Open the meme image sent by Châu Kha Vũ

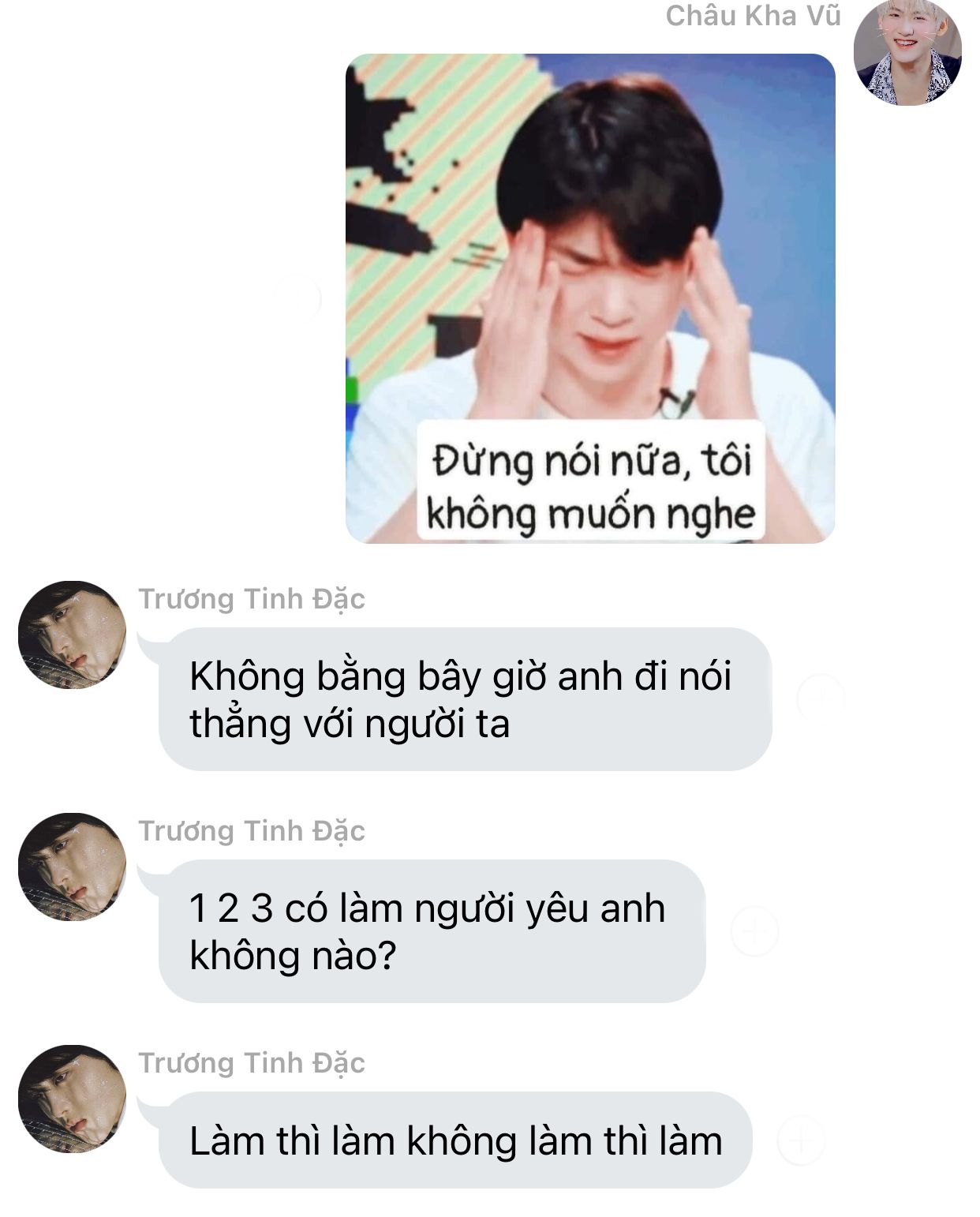click(590, 298)
